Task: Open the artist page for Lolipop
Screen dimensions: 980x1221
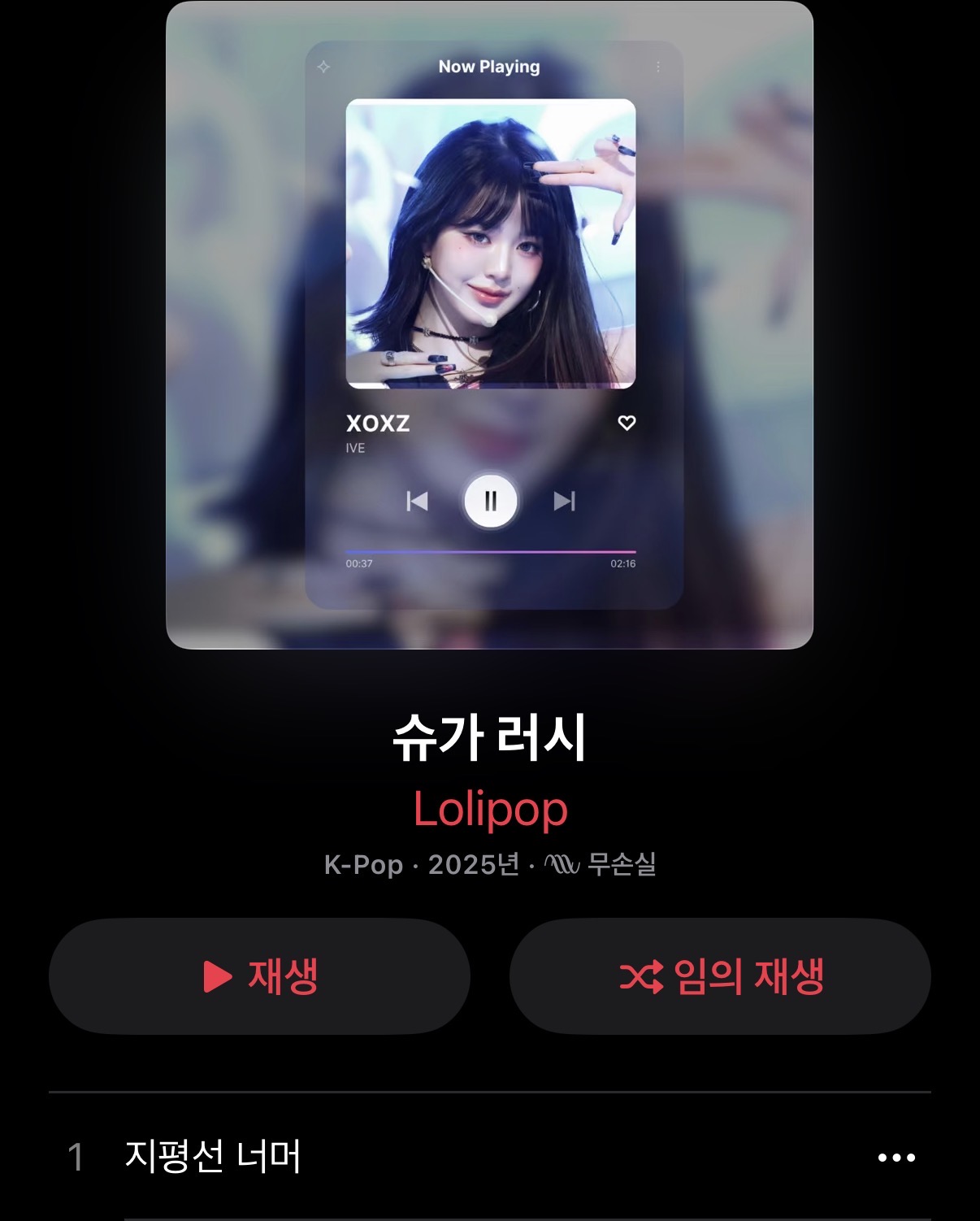Action: 490,809
